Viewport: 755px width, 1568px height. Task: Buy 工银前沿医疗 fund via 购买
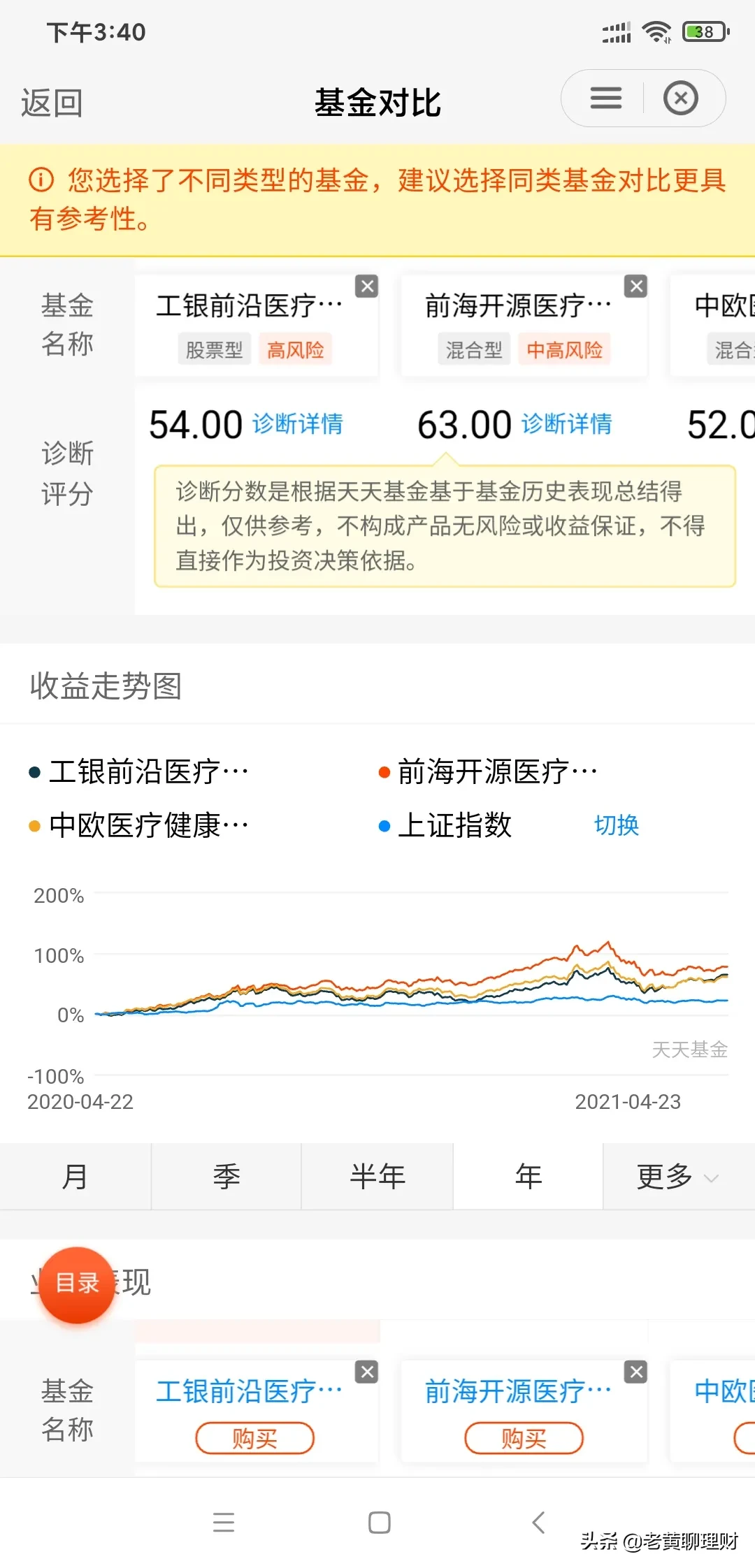coord(254,1439)
